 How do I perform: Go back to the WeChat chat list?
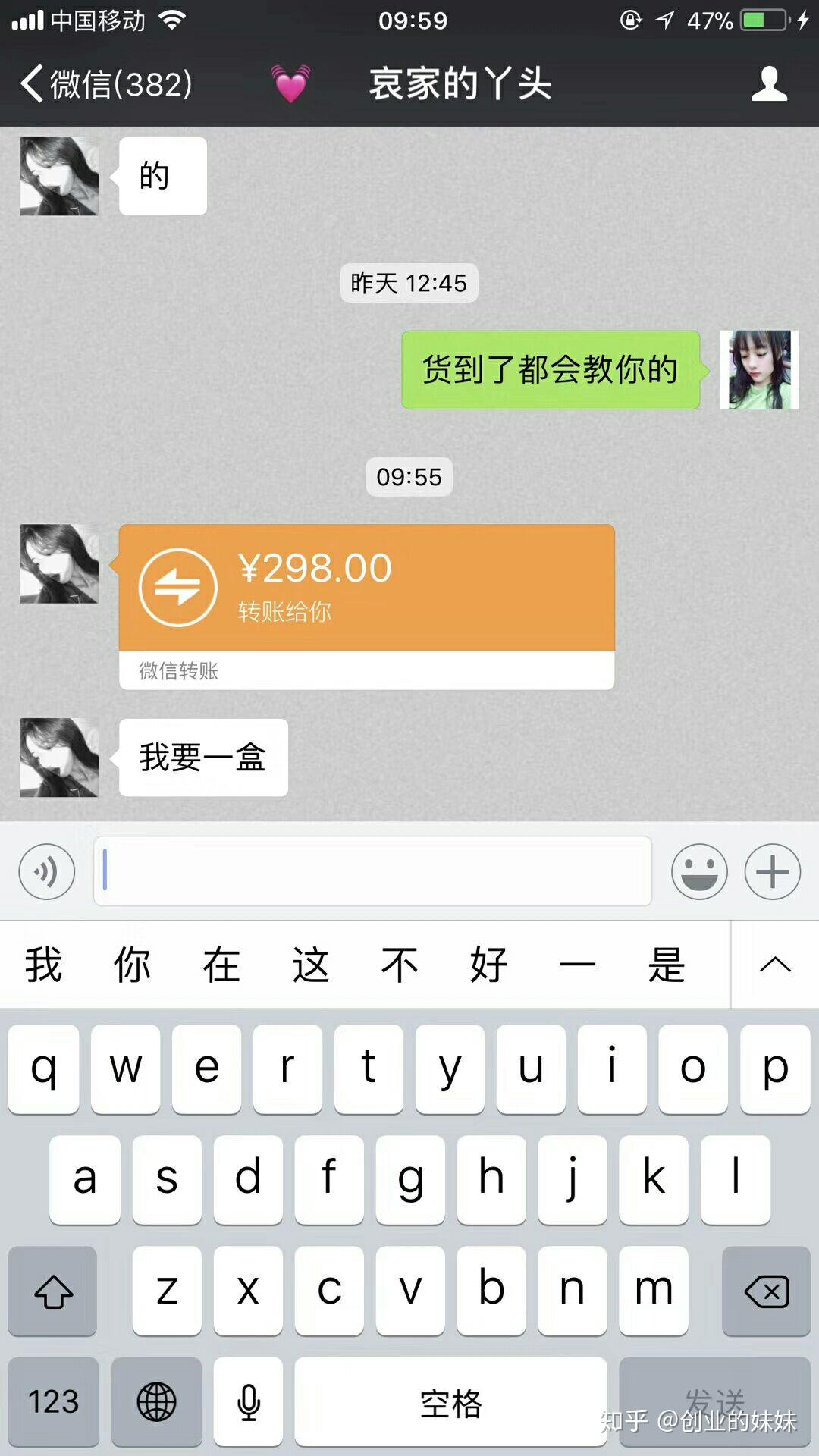click(x=106, y=83)
